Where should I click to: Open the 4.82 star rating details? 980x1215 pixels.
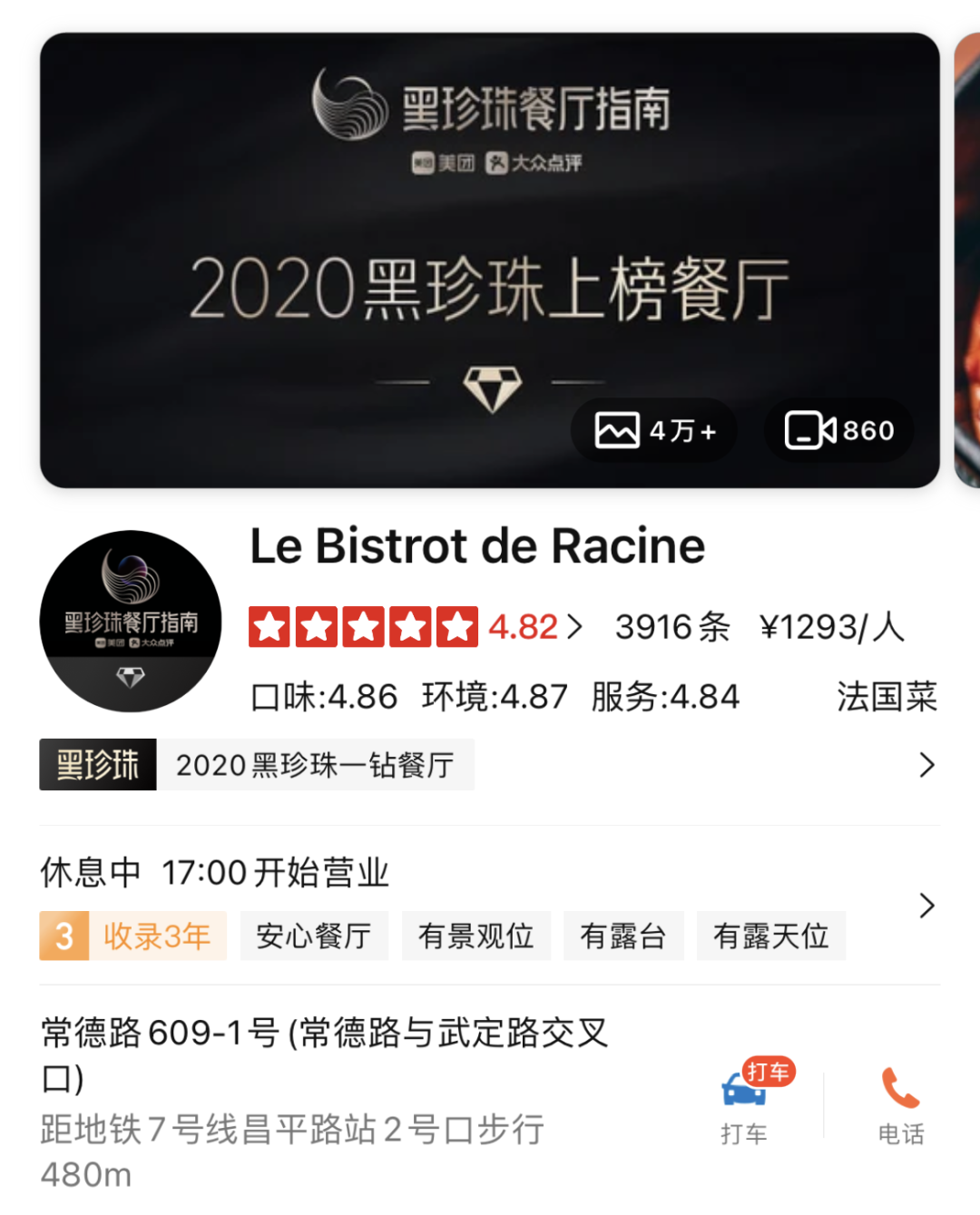(x=417, y=627)
